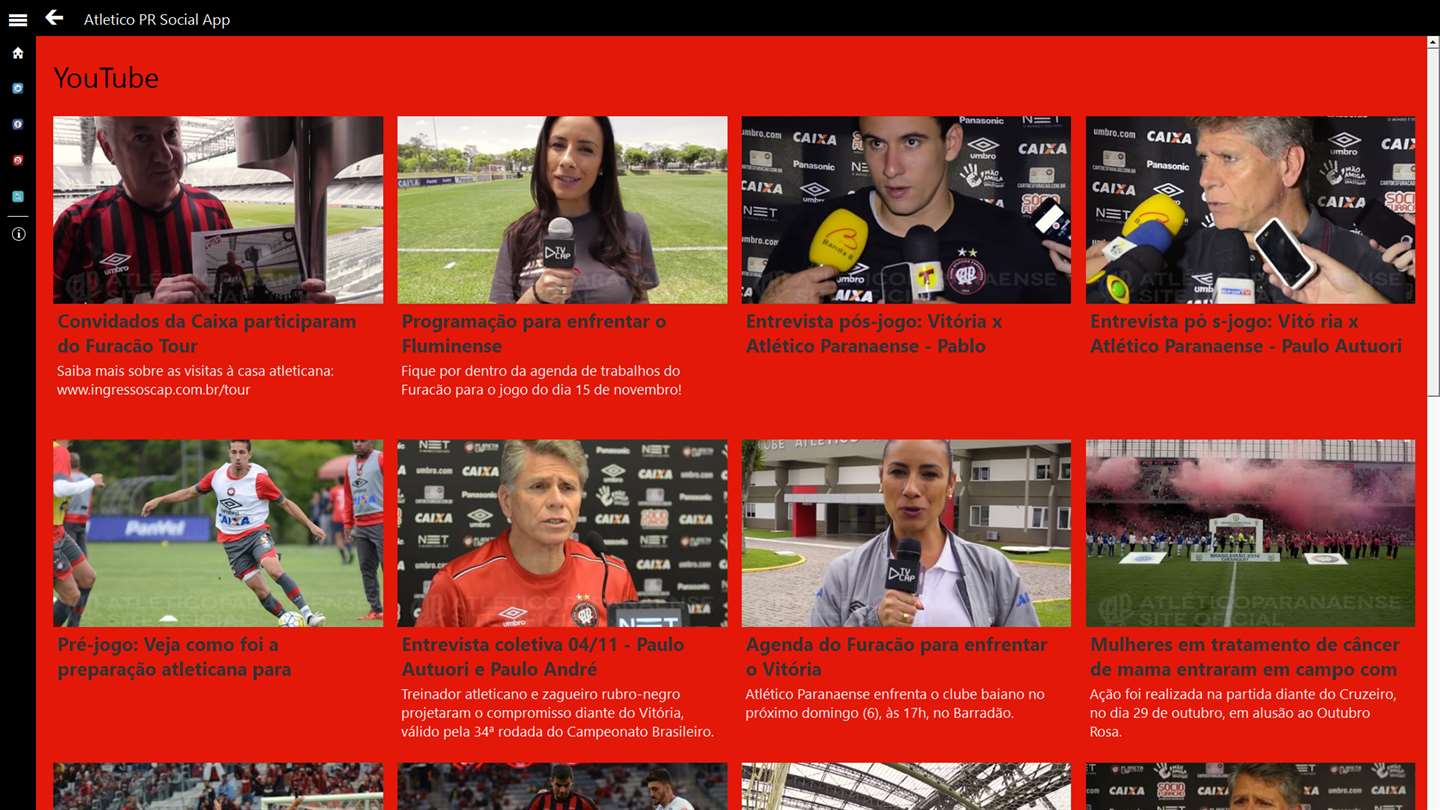Screen dimensions: 1440x810
Task: Go back using the top arrow
Action: (x=54, y=18)
